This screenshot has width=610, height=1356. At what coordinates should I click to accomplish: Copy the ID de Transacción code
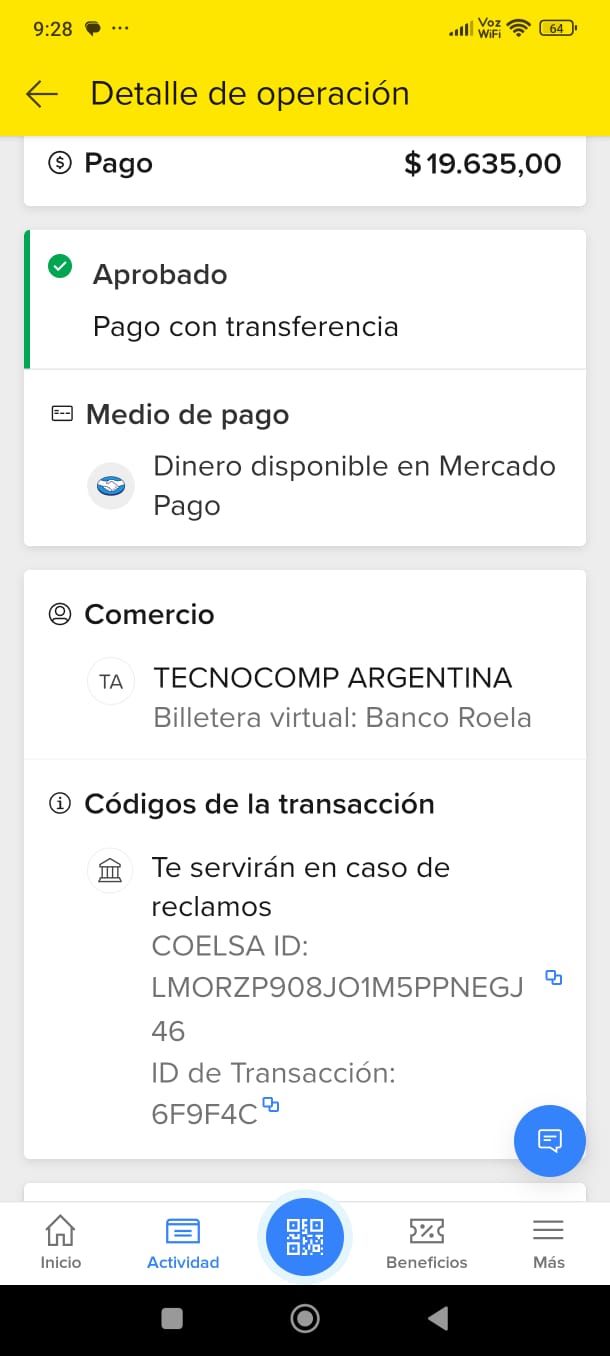coord(270,1105)
